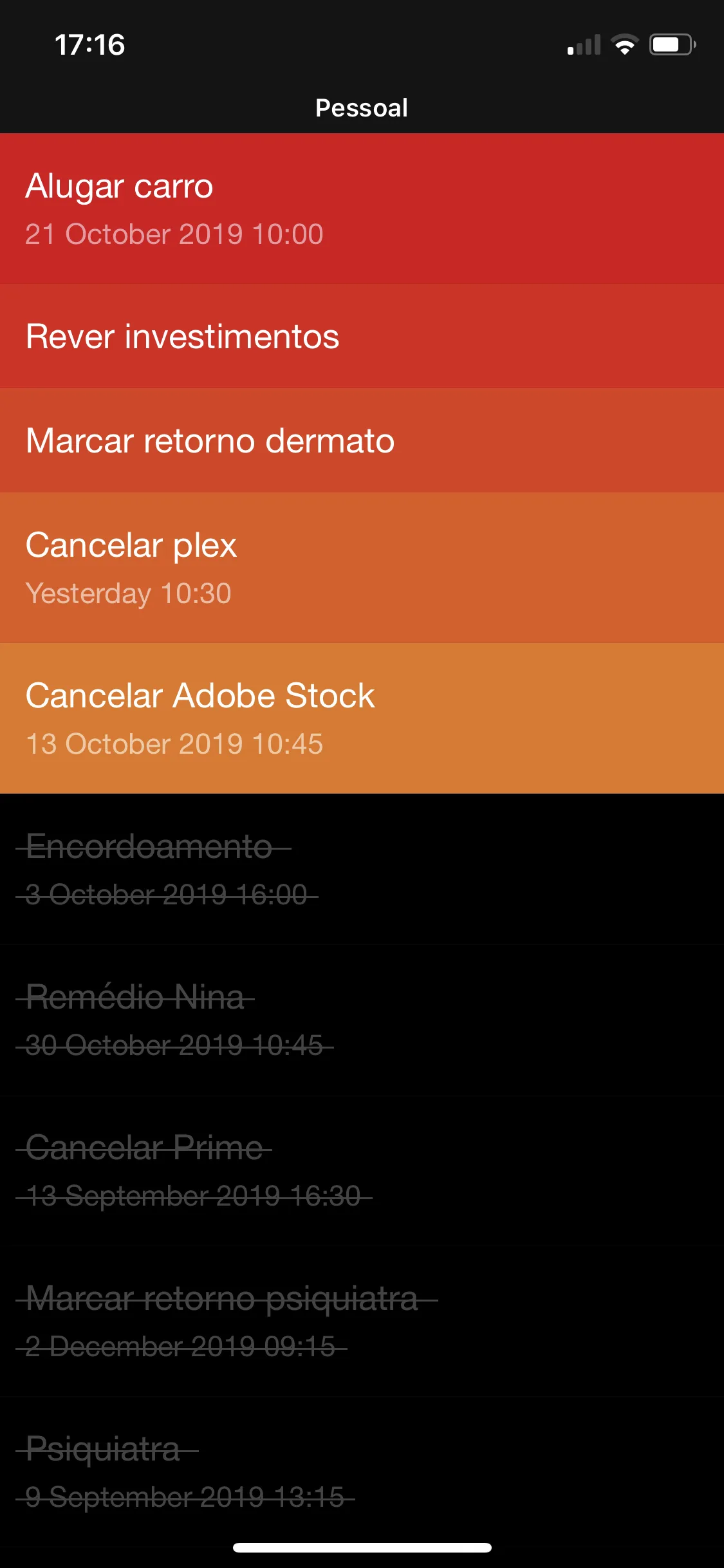Open the Alugar carro task
This screenshot has width=724, height=1568.
pyautogui.click(x=362, y=209)
